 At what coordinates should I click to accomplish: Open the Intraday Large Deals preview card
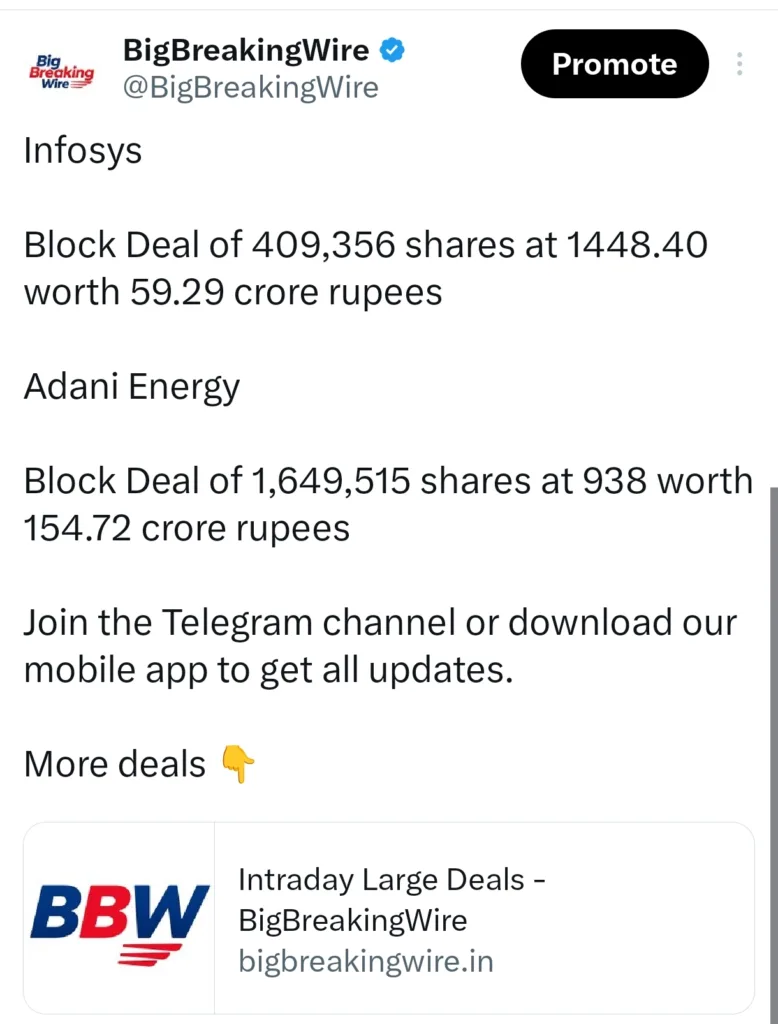point(390,916)
